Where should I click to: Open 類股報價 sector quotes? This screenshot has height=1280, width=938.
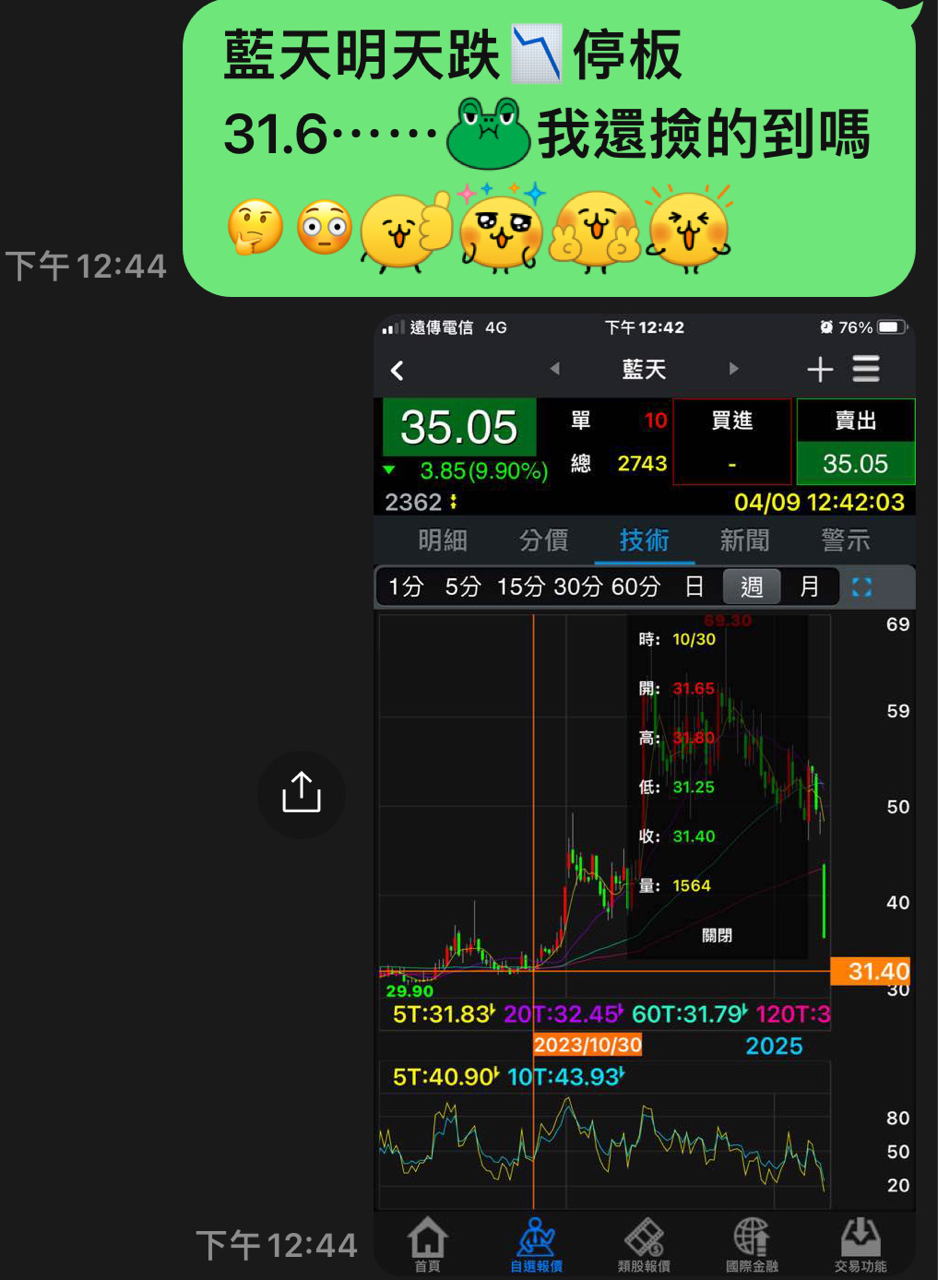click(646, 1243)
